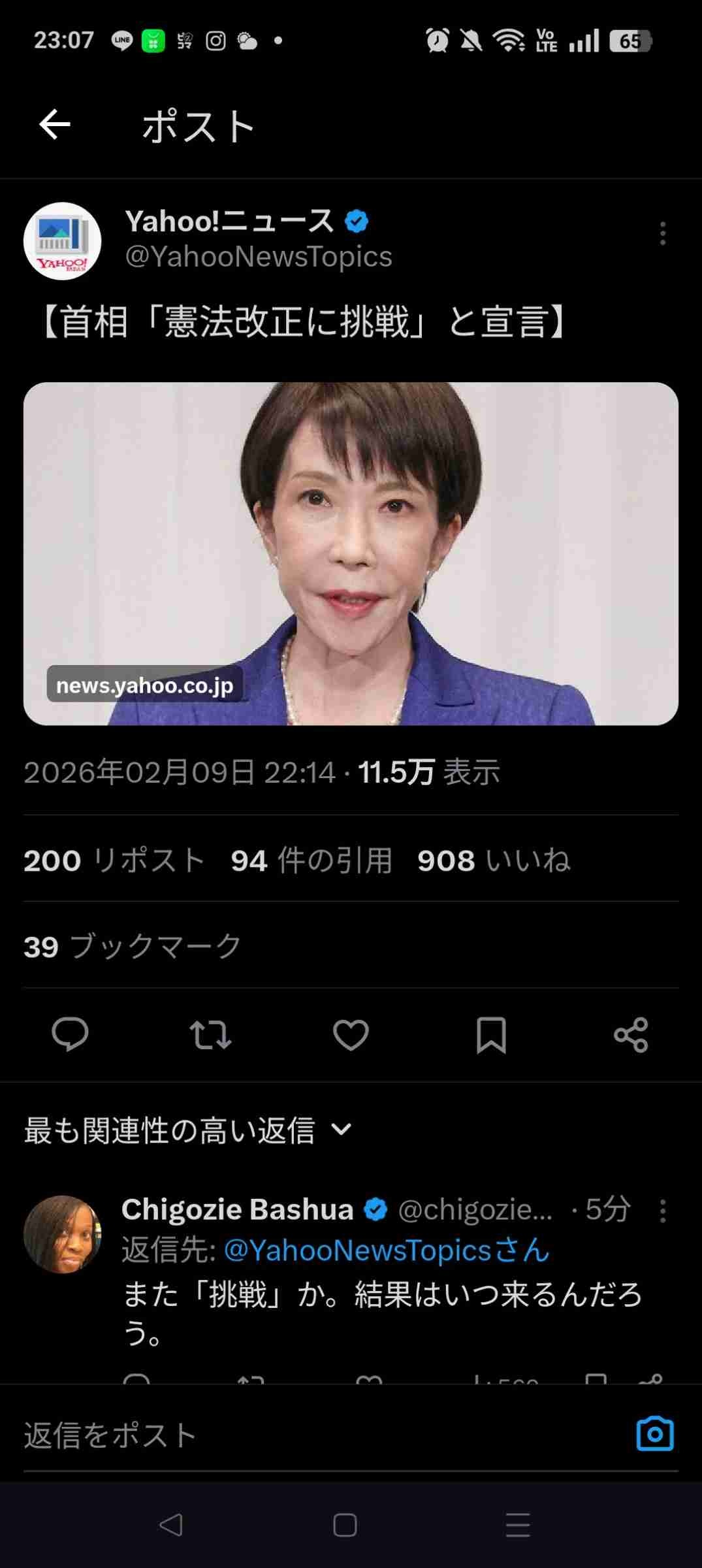This screenshot has height=1568, width=702.
Task: Open Yahoo!ニュース profile avatar
Action: coord(63,241)
